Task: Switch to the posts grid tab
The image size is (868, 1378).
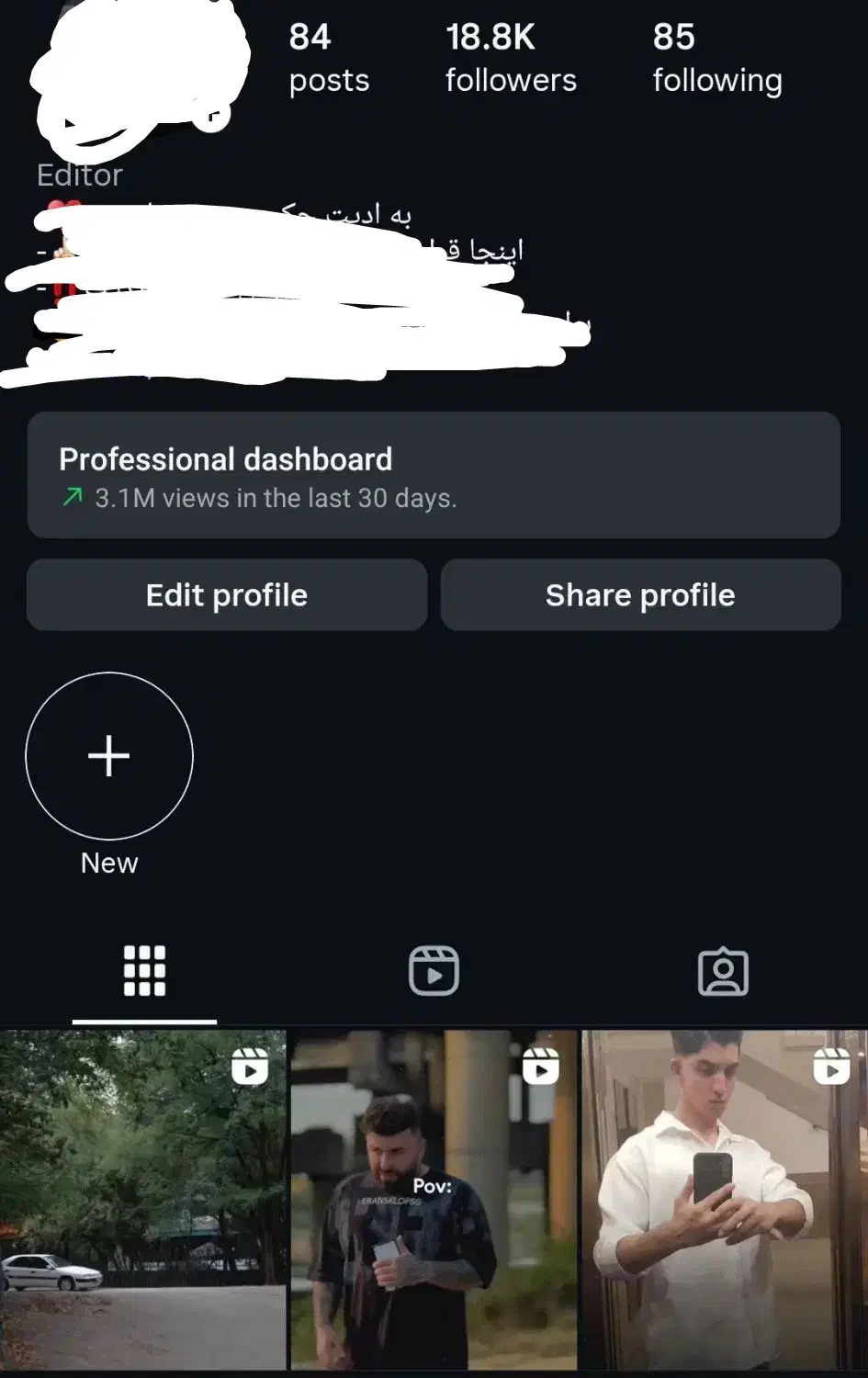Action: tap(144, 971)
